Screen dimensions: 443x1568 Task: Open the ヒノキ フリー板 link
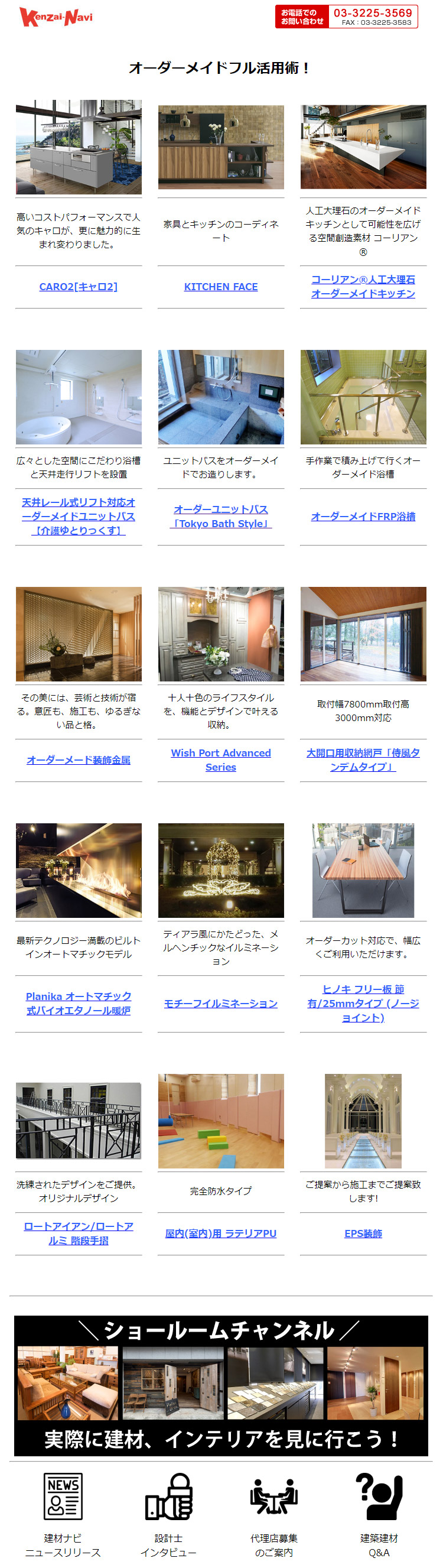pos(363,1003)
